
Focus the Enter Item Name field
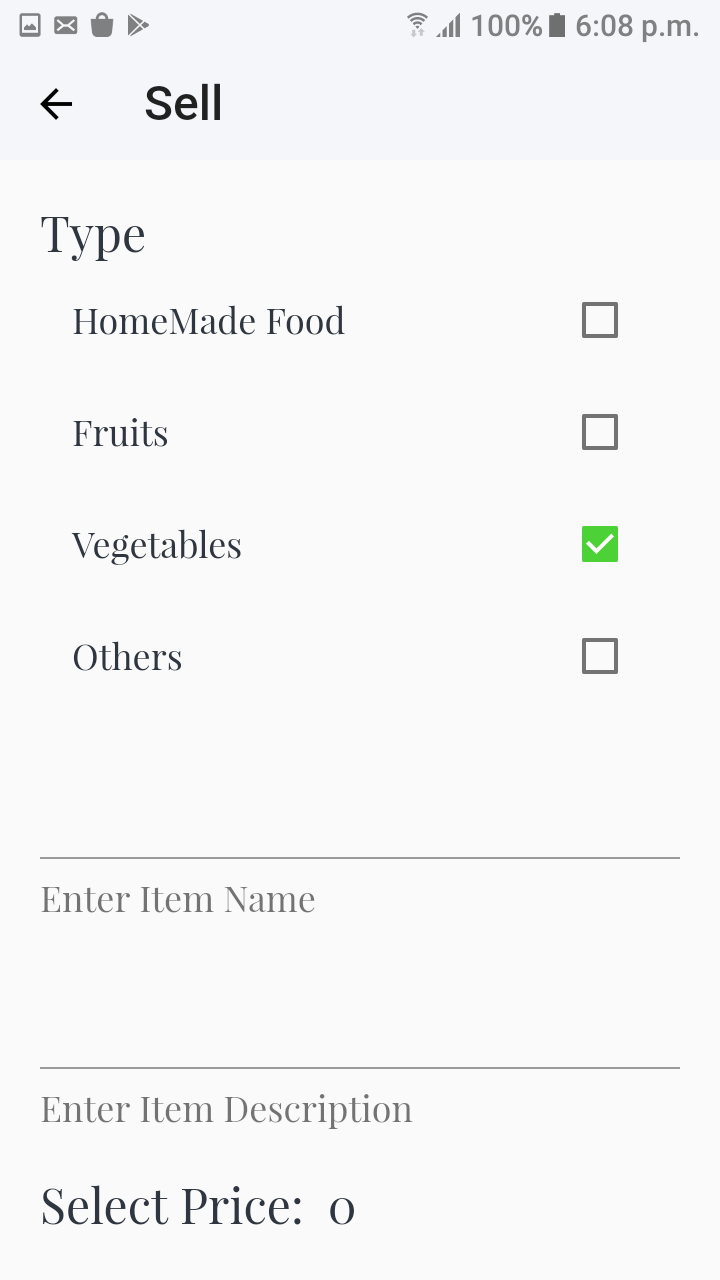(360, 899)
